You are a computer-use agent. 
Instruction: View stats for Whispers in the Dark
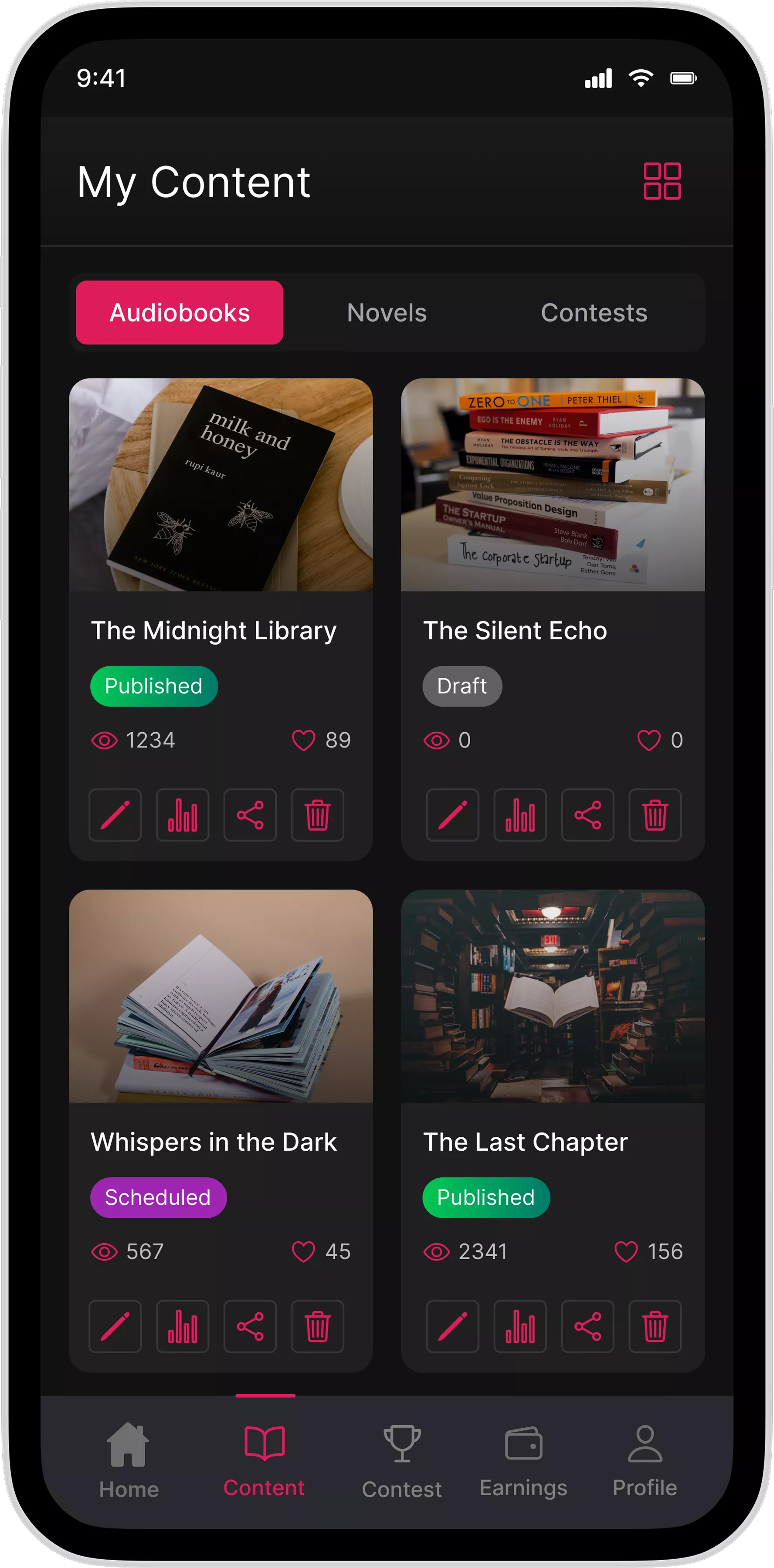coord(183,1326)
